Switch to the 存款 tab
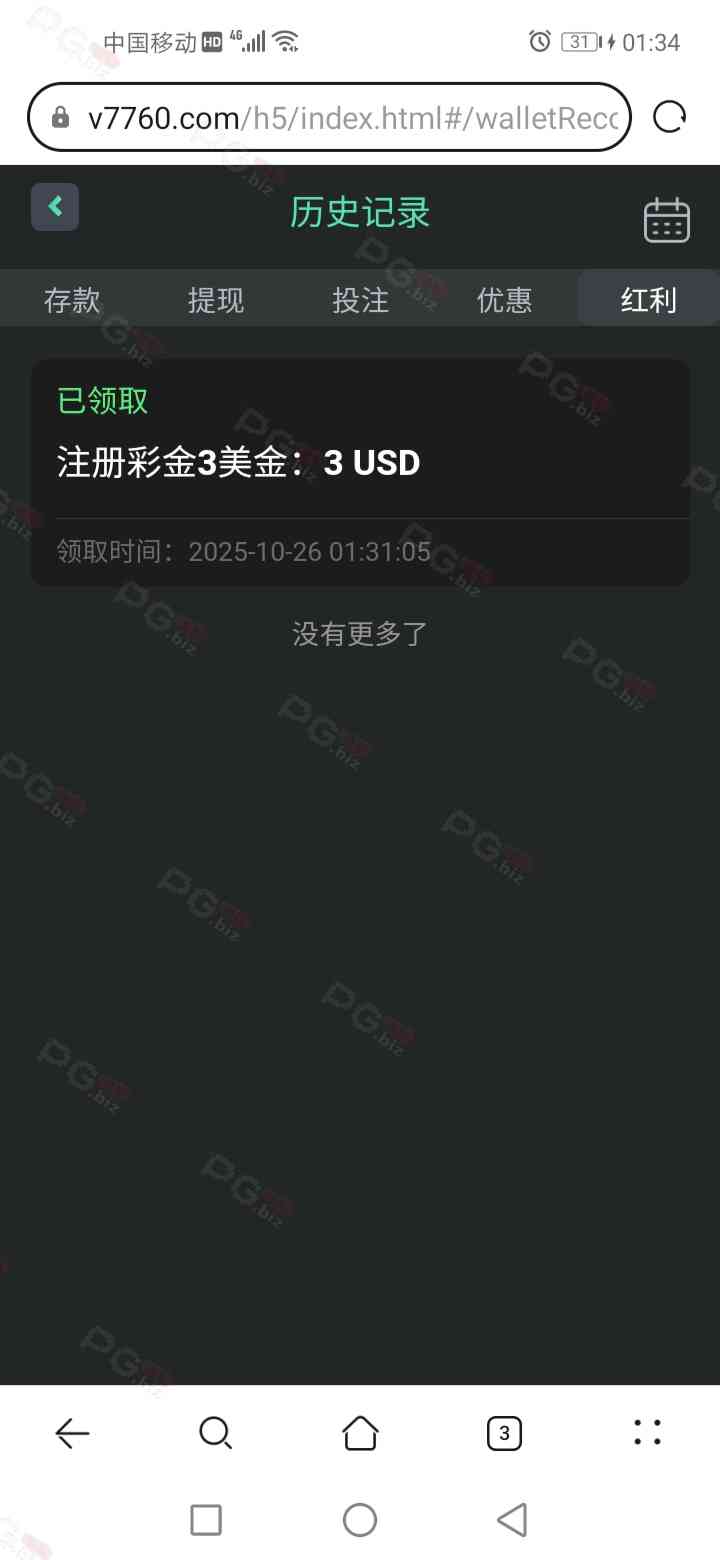The height and width of the screenshot is (1560, 720). click(x=72, y=300)
